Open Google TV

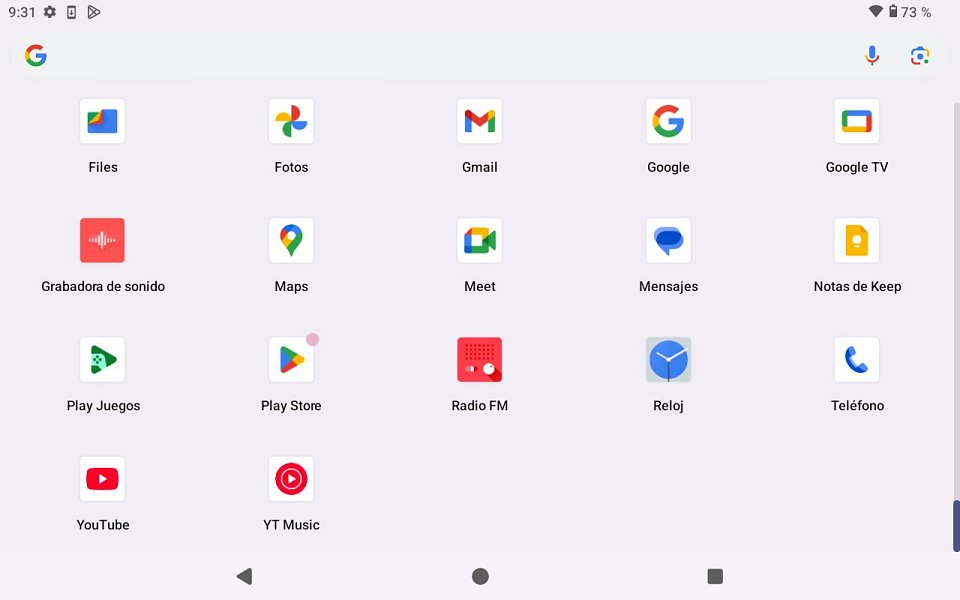pos(857,122)
